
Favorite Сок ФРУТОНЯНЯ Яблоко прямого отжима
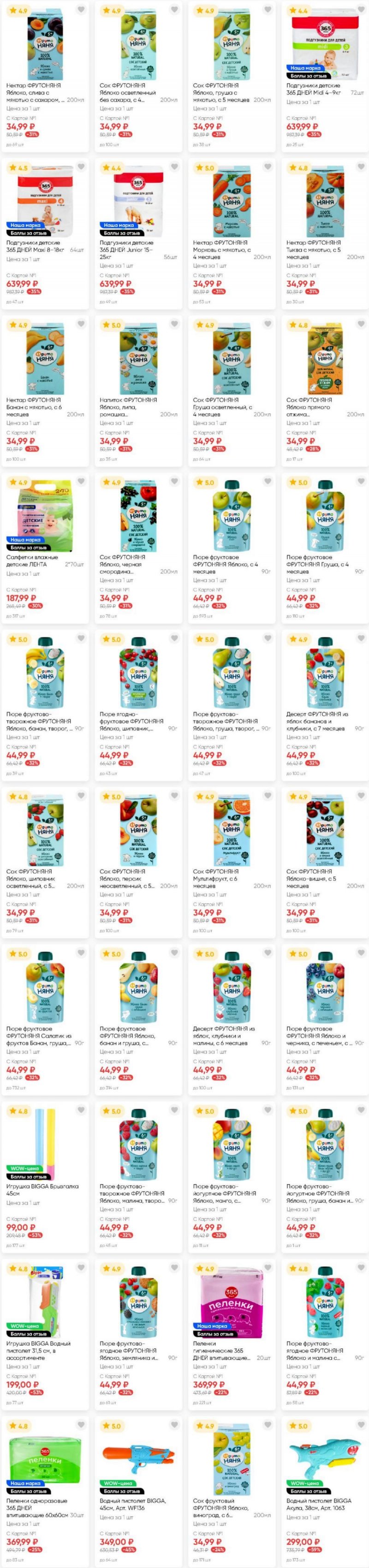pyautogui.click(x=361, y=324)
